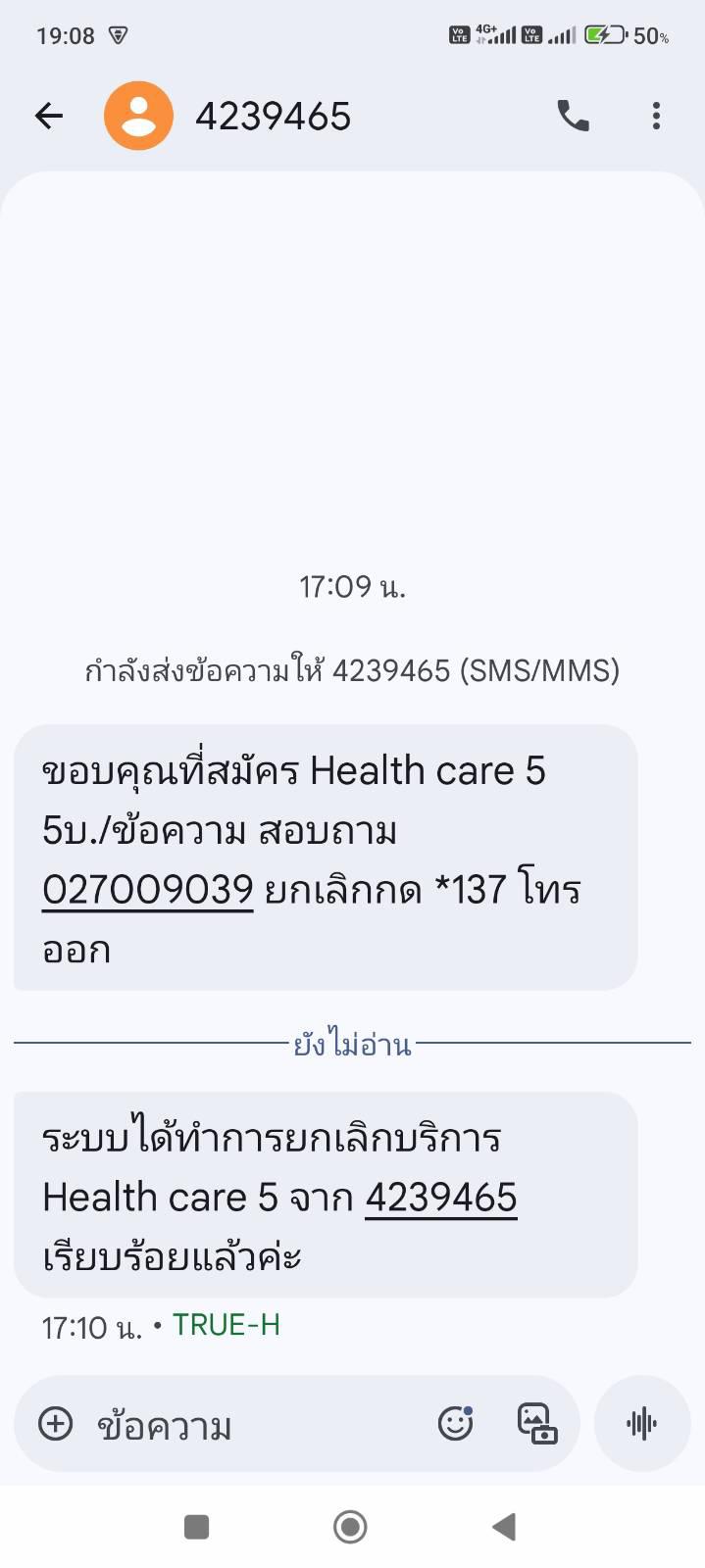The height and width of the screenshot is (1568, 705).
Task: Tap the system home button
Action: tap(350, 1526)
